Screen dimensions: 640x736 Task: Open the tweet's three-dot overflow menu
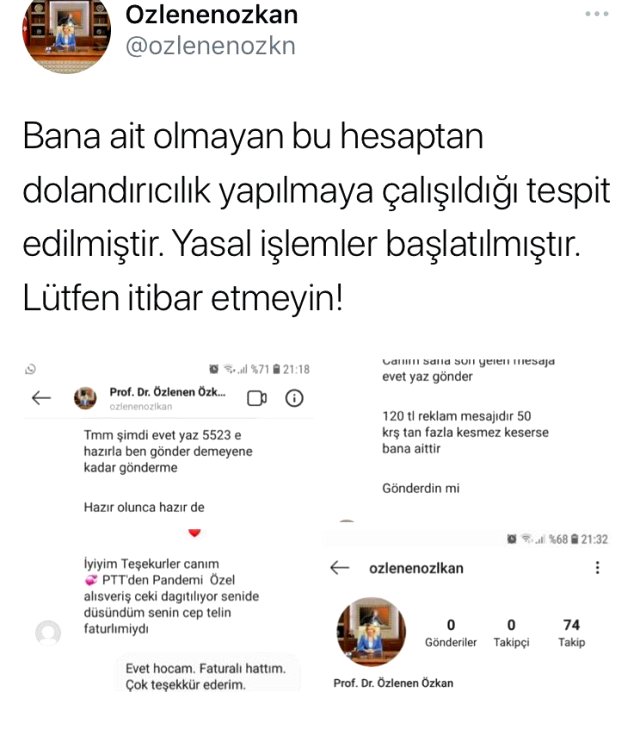(x=596, y=15)
